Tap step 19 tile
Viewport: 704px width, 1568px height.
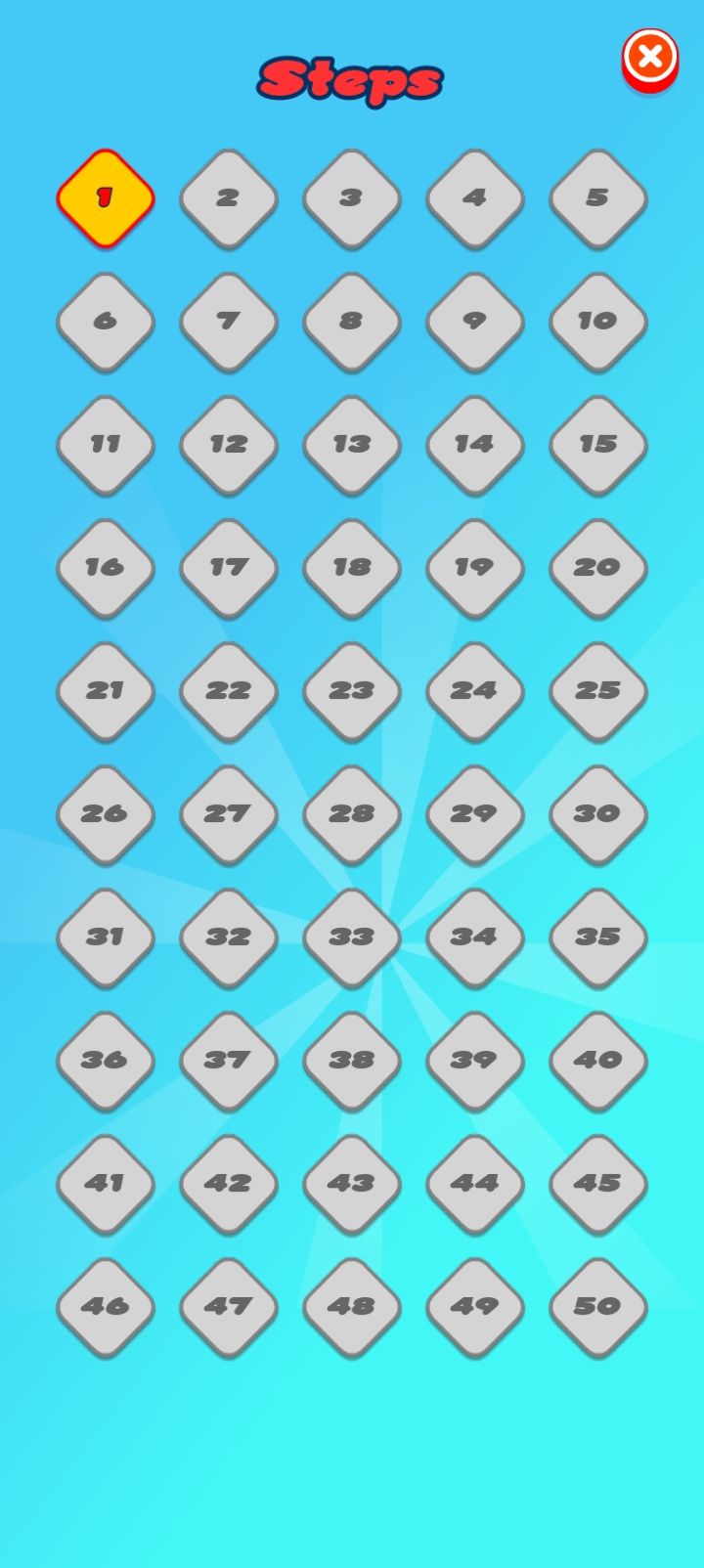(x=475, y=567)
